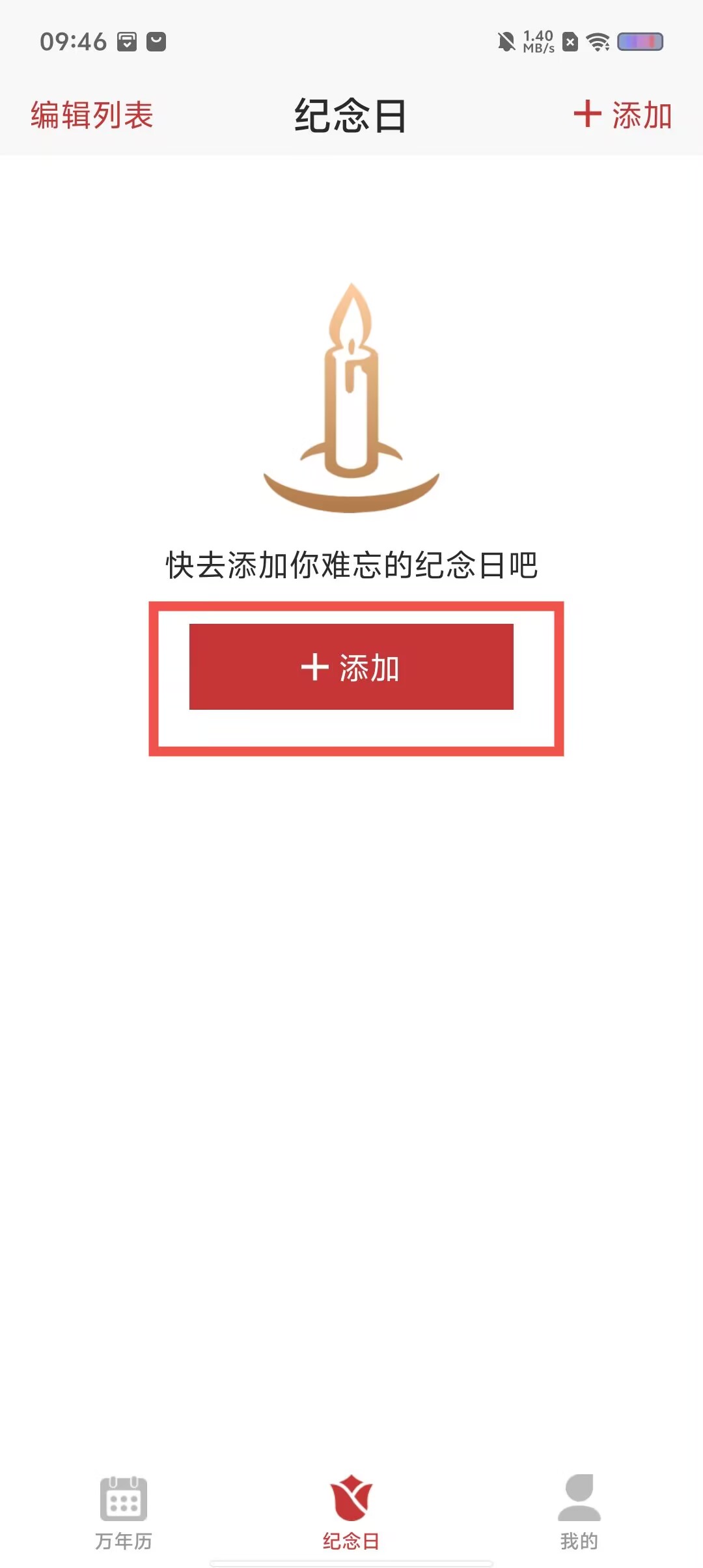The width and height of the screenshot is (703, 1568).
Task: Tap the red ＋添加 button below the candle
Action: [351, 667]
